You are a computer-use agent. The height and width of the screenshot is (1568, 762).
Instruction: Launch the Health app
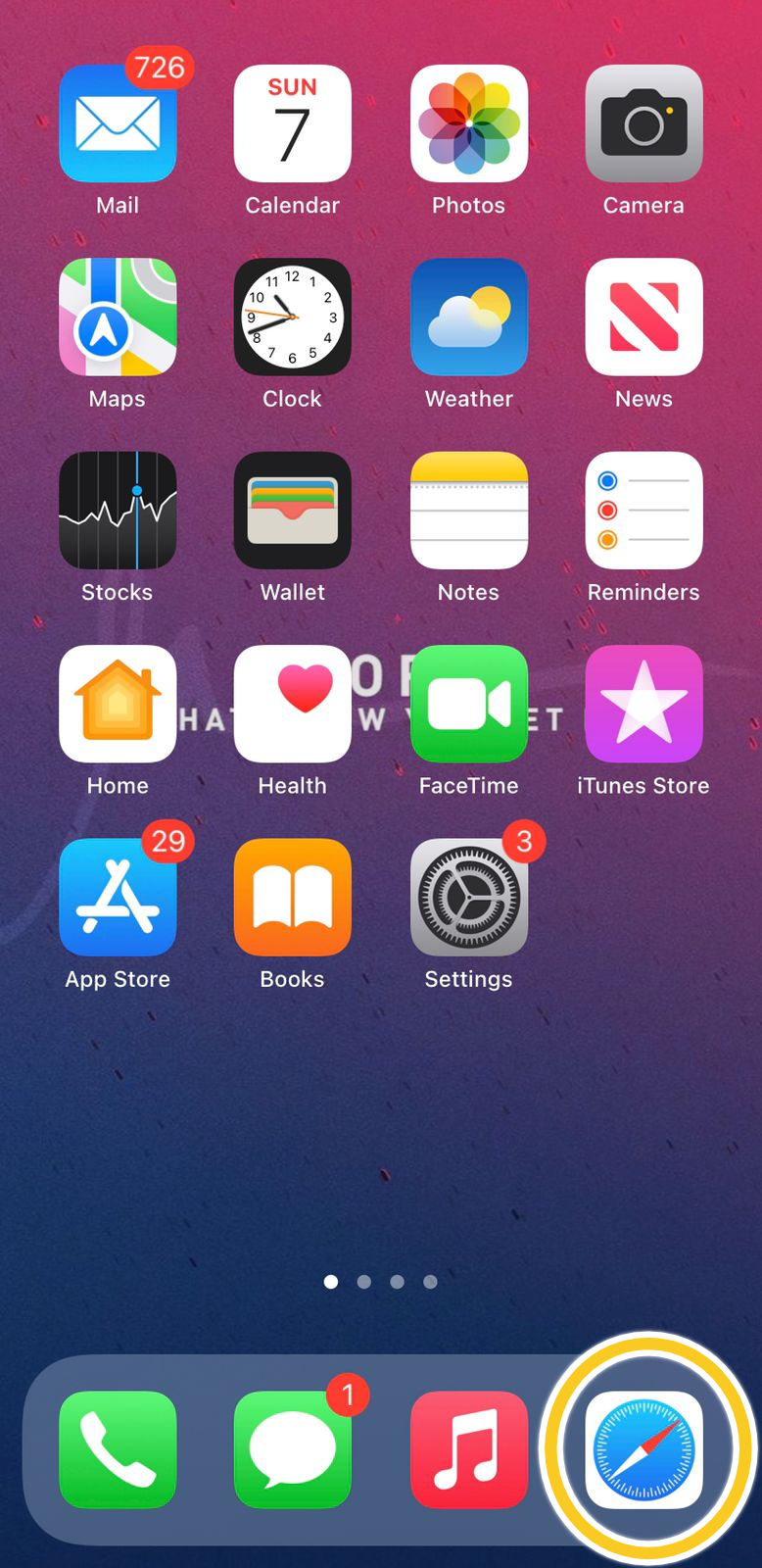point(293,704)
